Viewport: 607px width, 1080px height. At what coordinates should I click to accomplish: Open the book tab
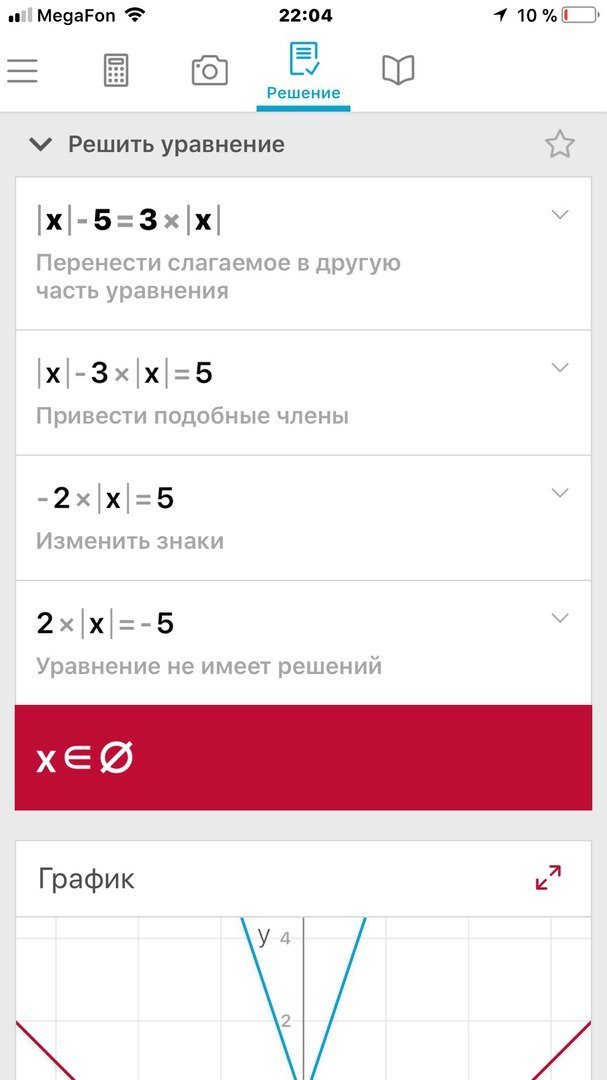click(x=398, y=70)
